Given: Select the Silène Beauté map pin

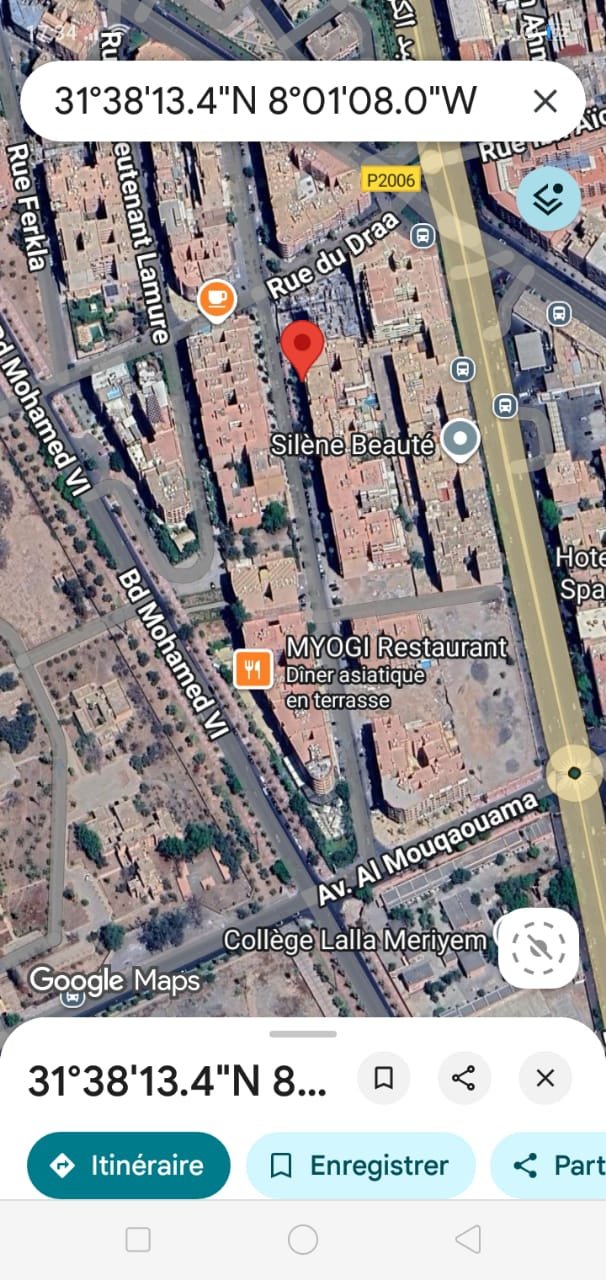Looking at the screenshot, I should click(460, 439).
